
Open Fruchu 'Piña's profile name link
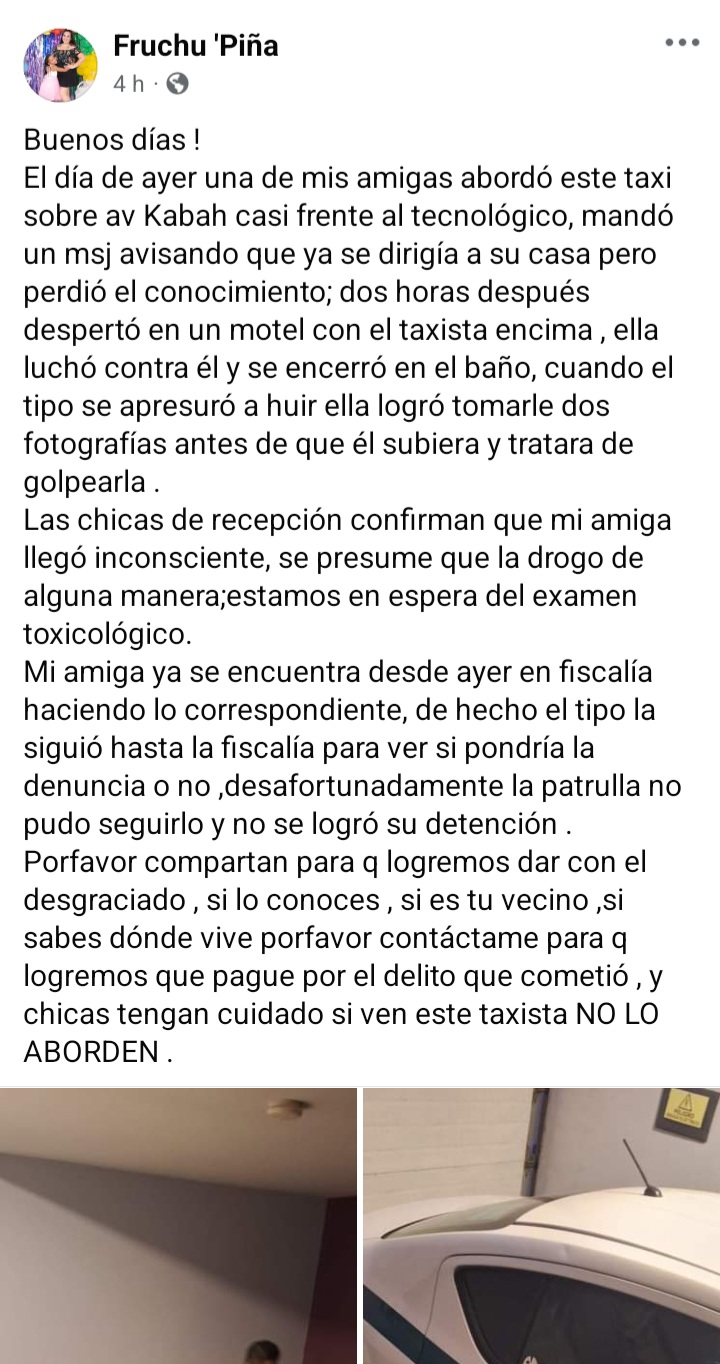(196, 45)
